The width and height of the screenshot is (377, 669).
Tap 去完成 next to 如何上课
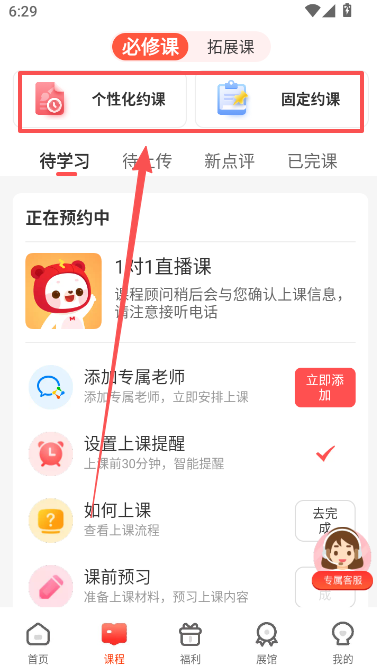click(x=325, y=521)
